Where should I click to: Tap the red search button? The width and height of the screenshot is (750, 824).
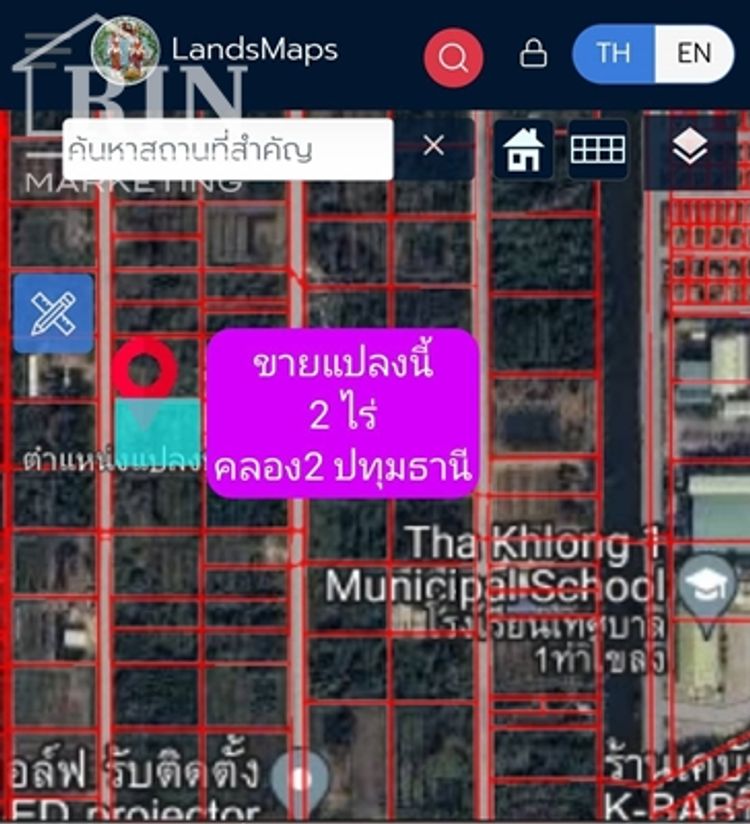[x=453, y=57]
